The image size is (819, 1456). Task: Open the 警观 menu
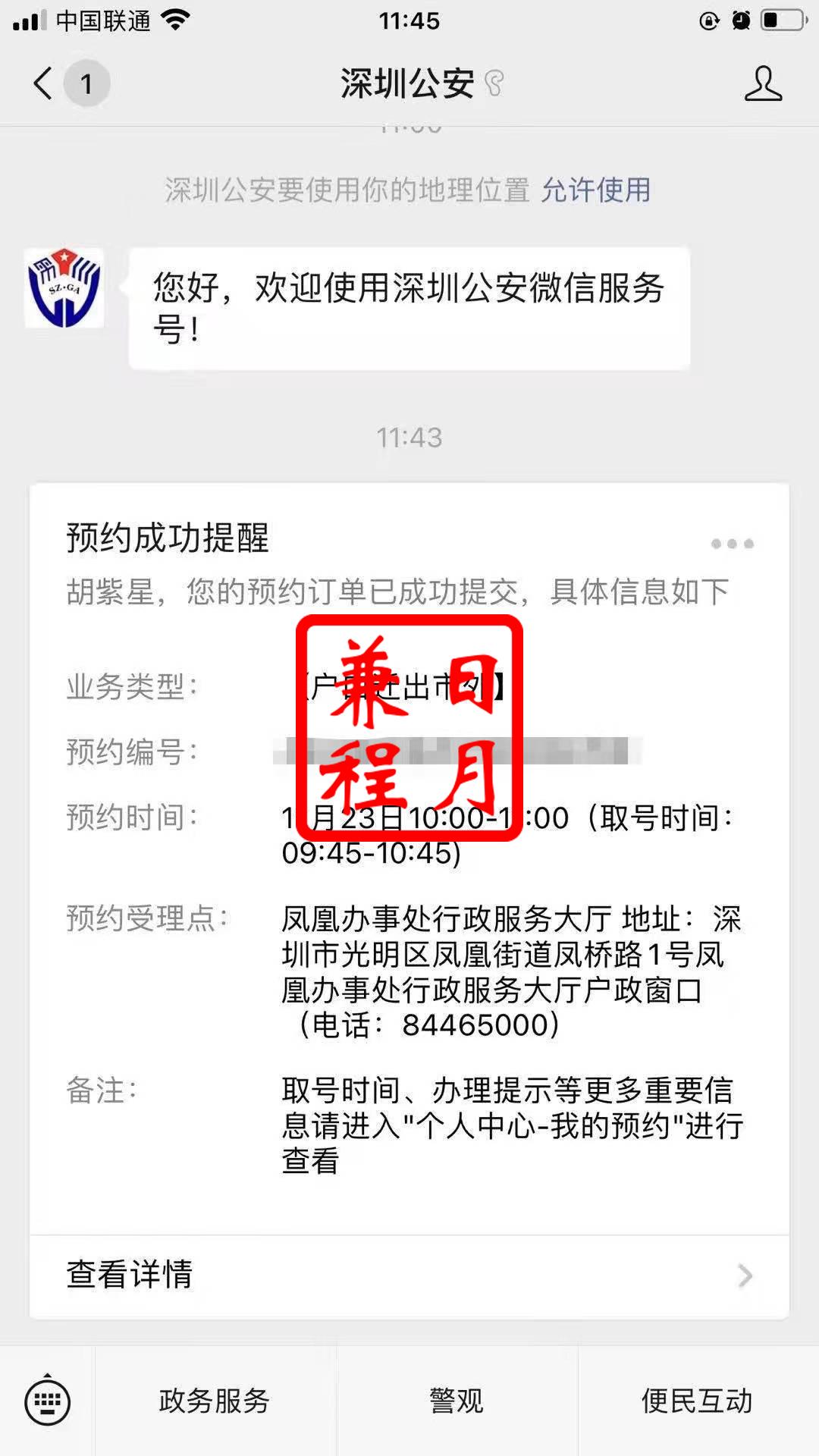[x=457, y=1401]
